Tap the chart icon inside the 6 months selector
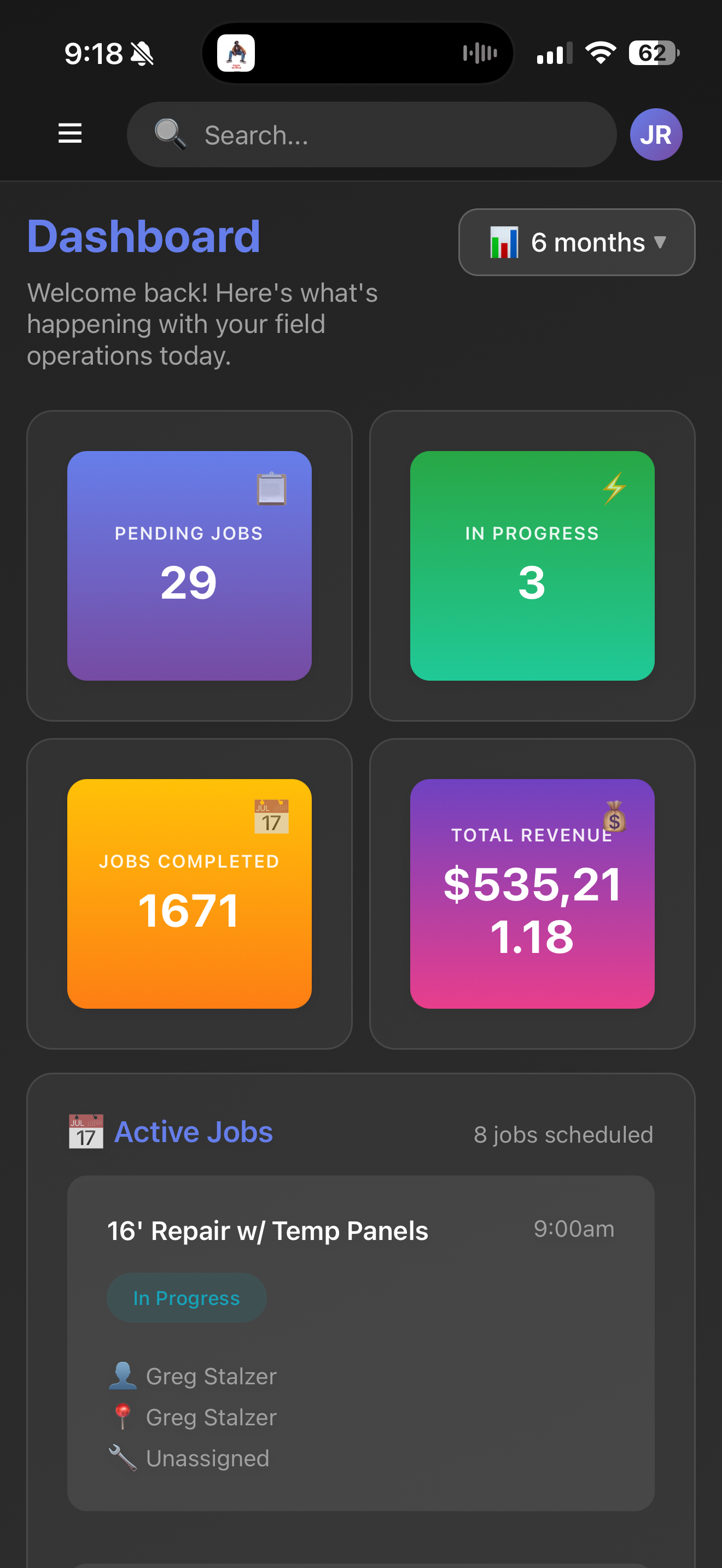The height and width of the screenshot is (1568, 722). [505, 241]
